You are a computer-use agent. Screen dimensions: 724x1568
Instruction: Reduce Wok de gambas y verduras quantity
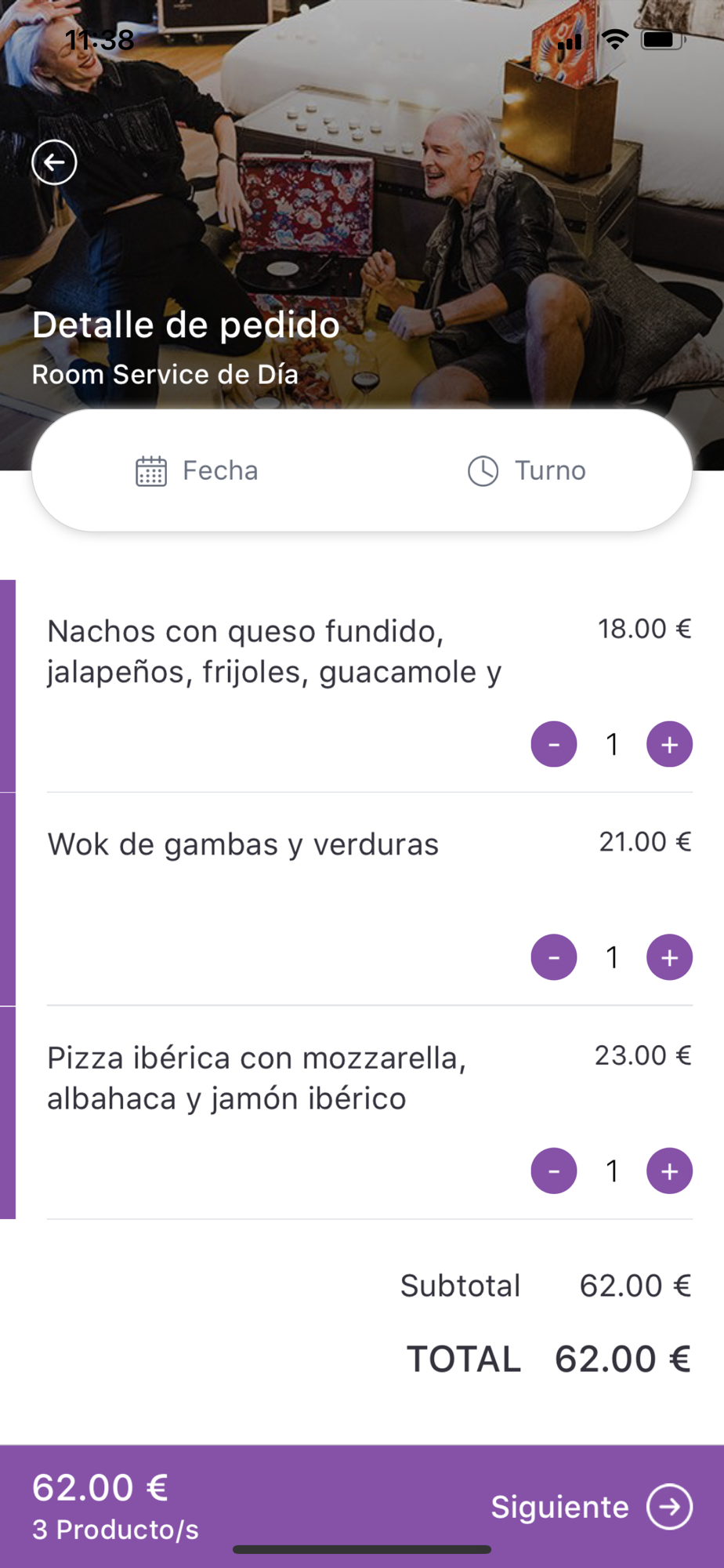(554, 957)
